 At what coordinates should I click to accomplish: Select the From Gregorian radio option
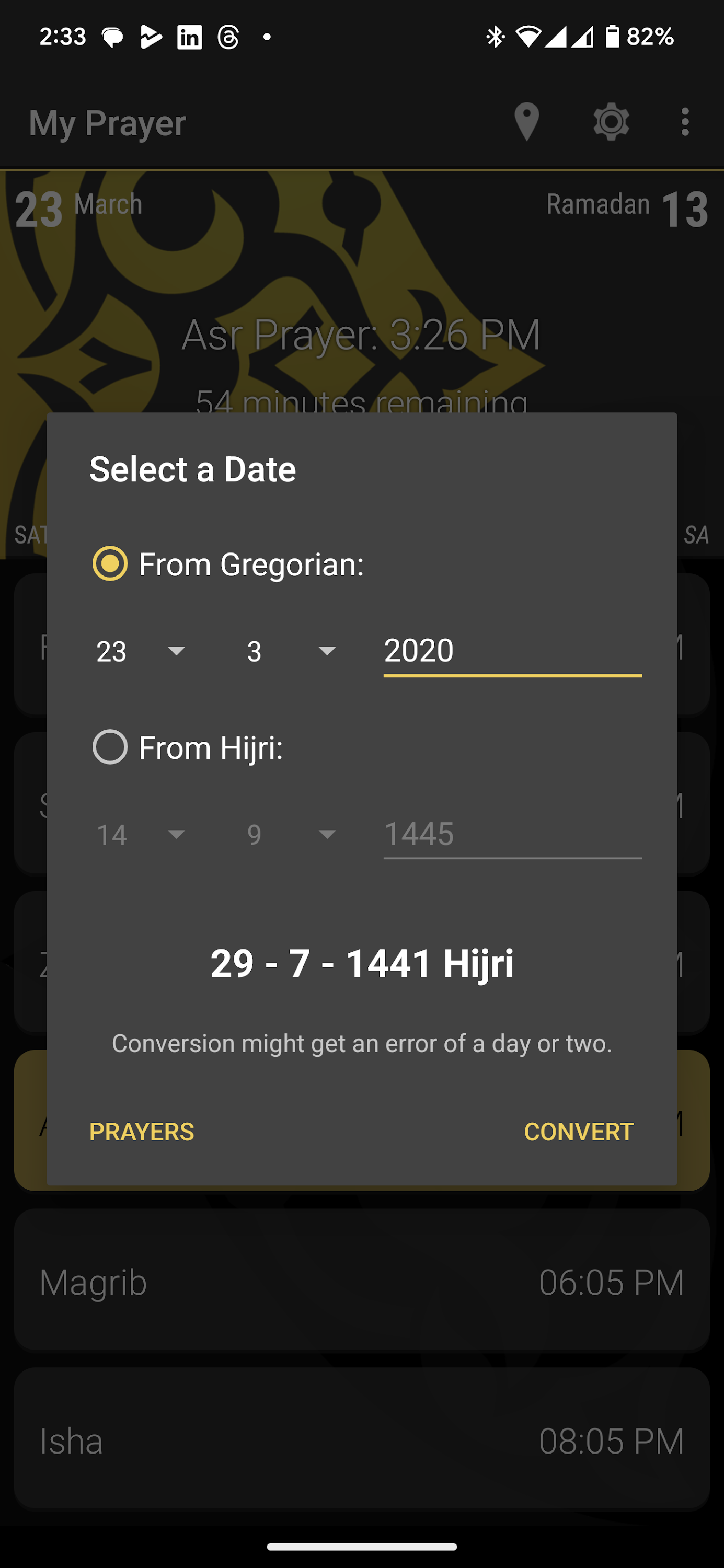[x=110, y=563]
